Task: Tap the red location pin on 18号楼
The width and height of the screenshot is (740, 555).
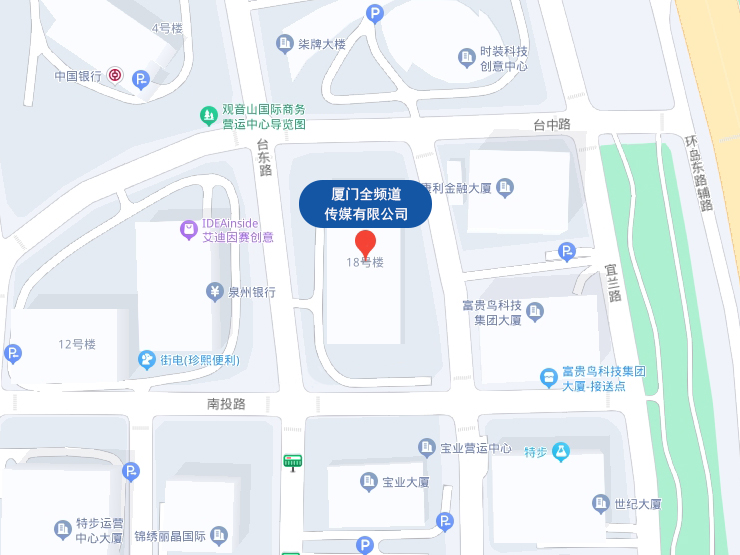Action: click(x=366, y=243)
